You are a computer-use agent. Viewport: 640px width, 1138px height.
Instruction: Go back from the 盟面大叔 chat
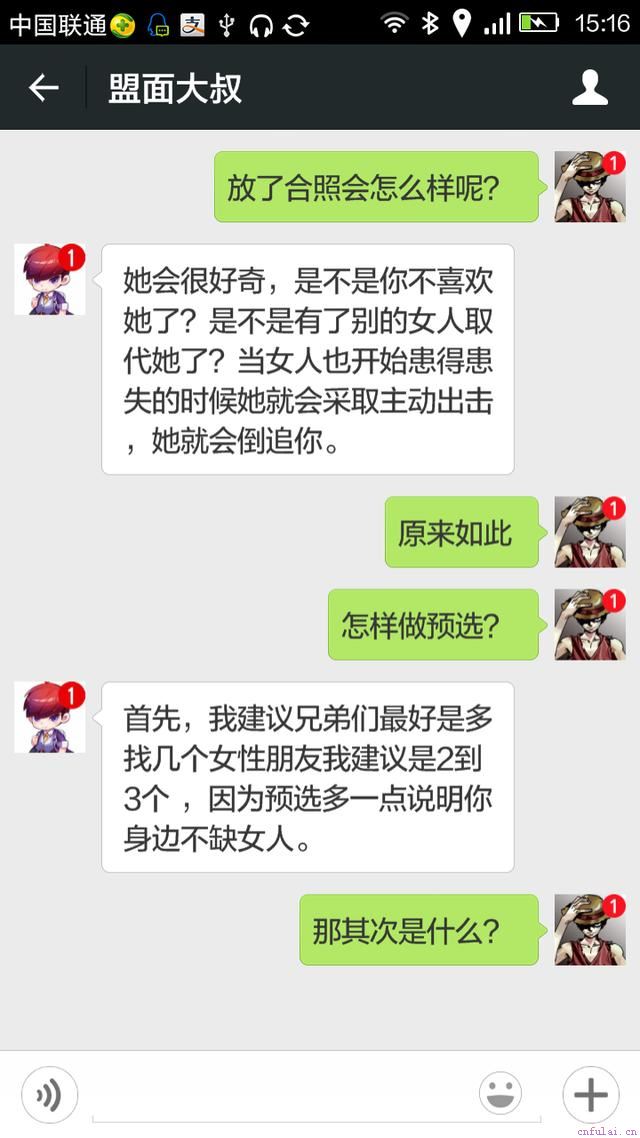[43, 88]
